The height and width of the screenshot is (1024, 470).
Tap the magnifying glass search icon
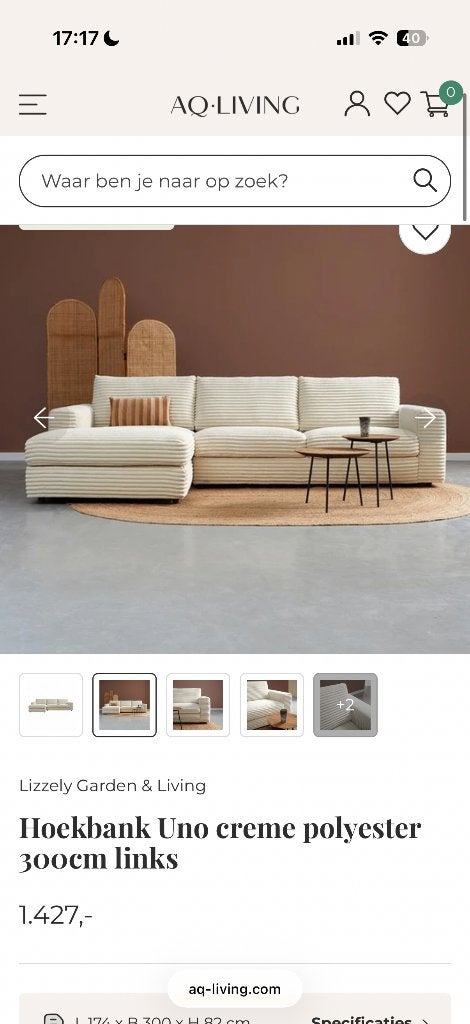[x=425, y=180]
